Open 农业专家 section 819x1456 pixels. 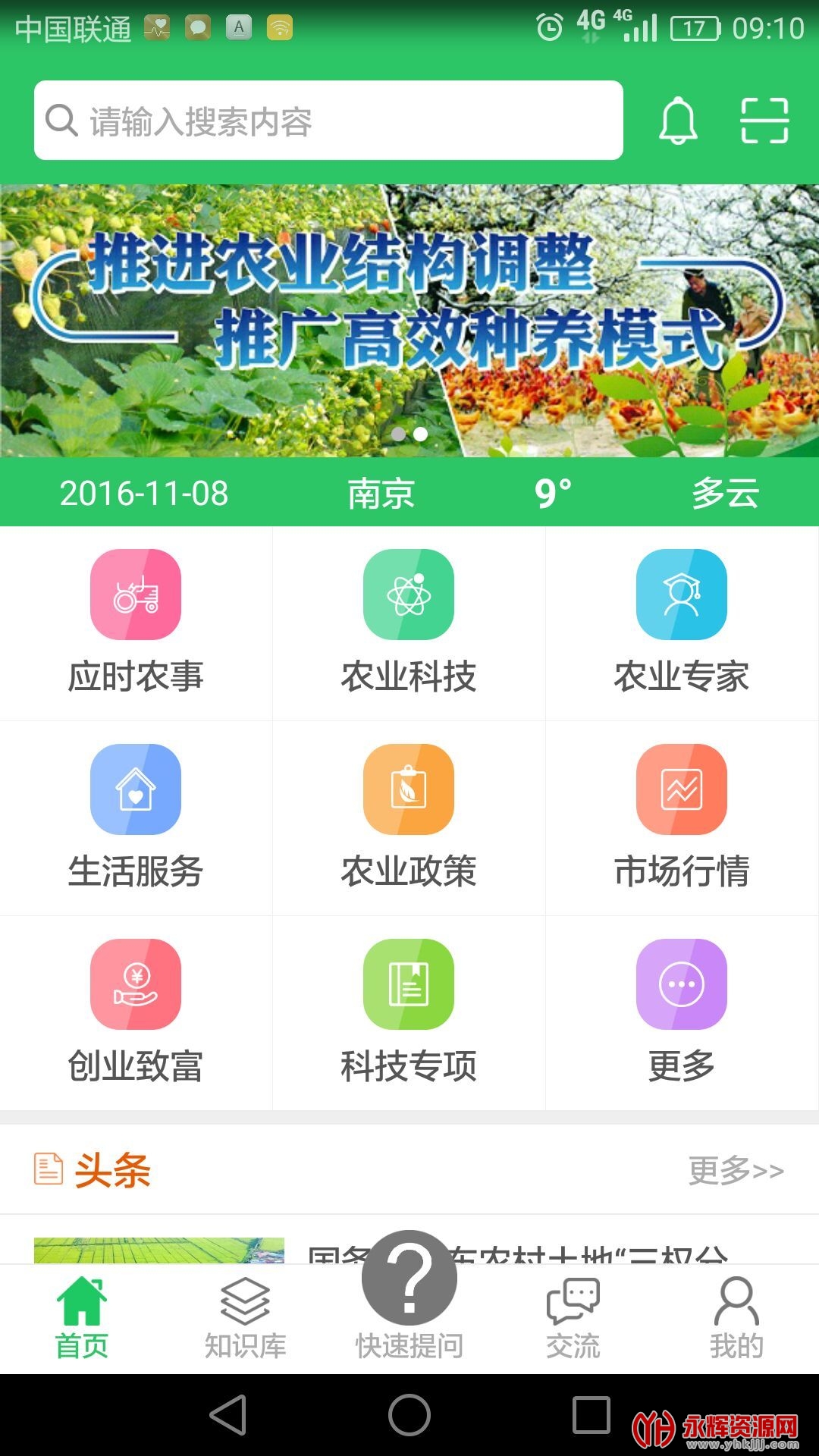point(682,622)
